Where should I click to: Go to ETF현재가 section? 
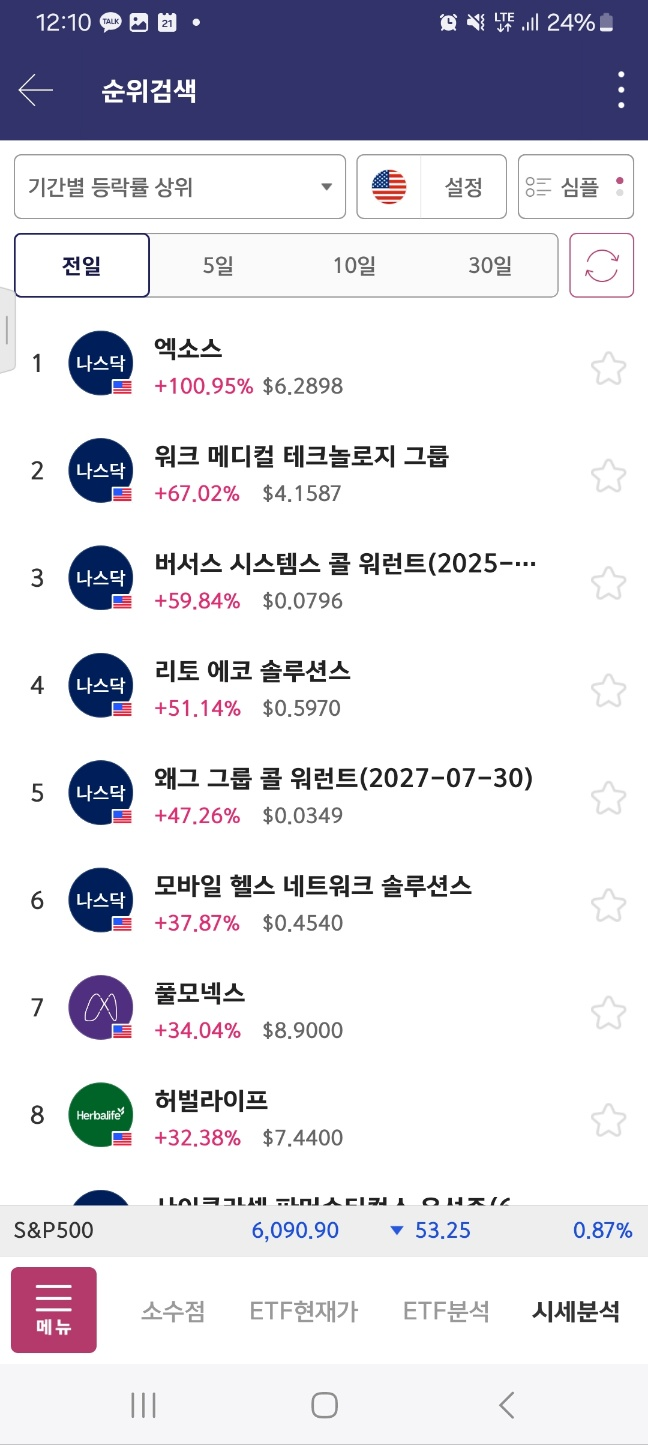304,1311
